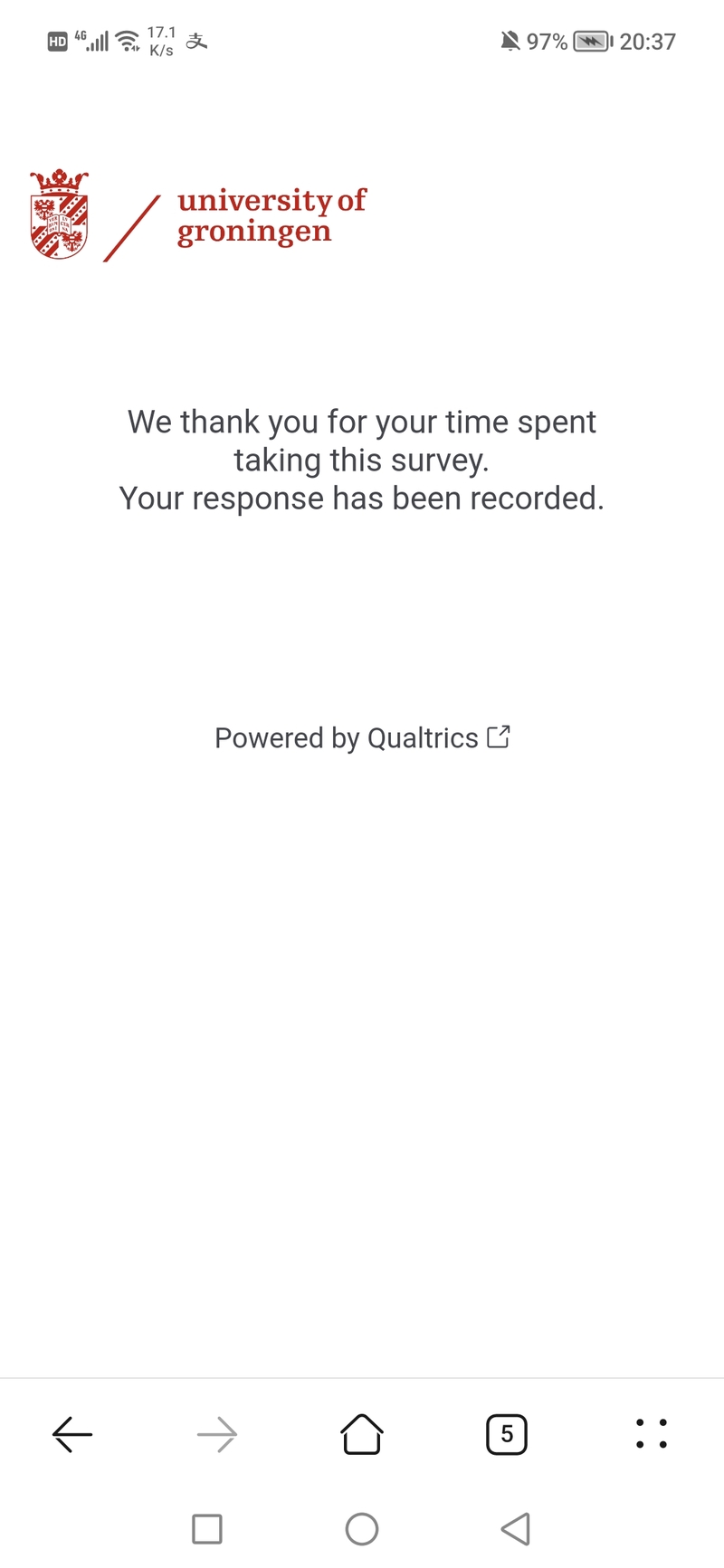Tap the browser back arrow

[x=72, y=1433]
